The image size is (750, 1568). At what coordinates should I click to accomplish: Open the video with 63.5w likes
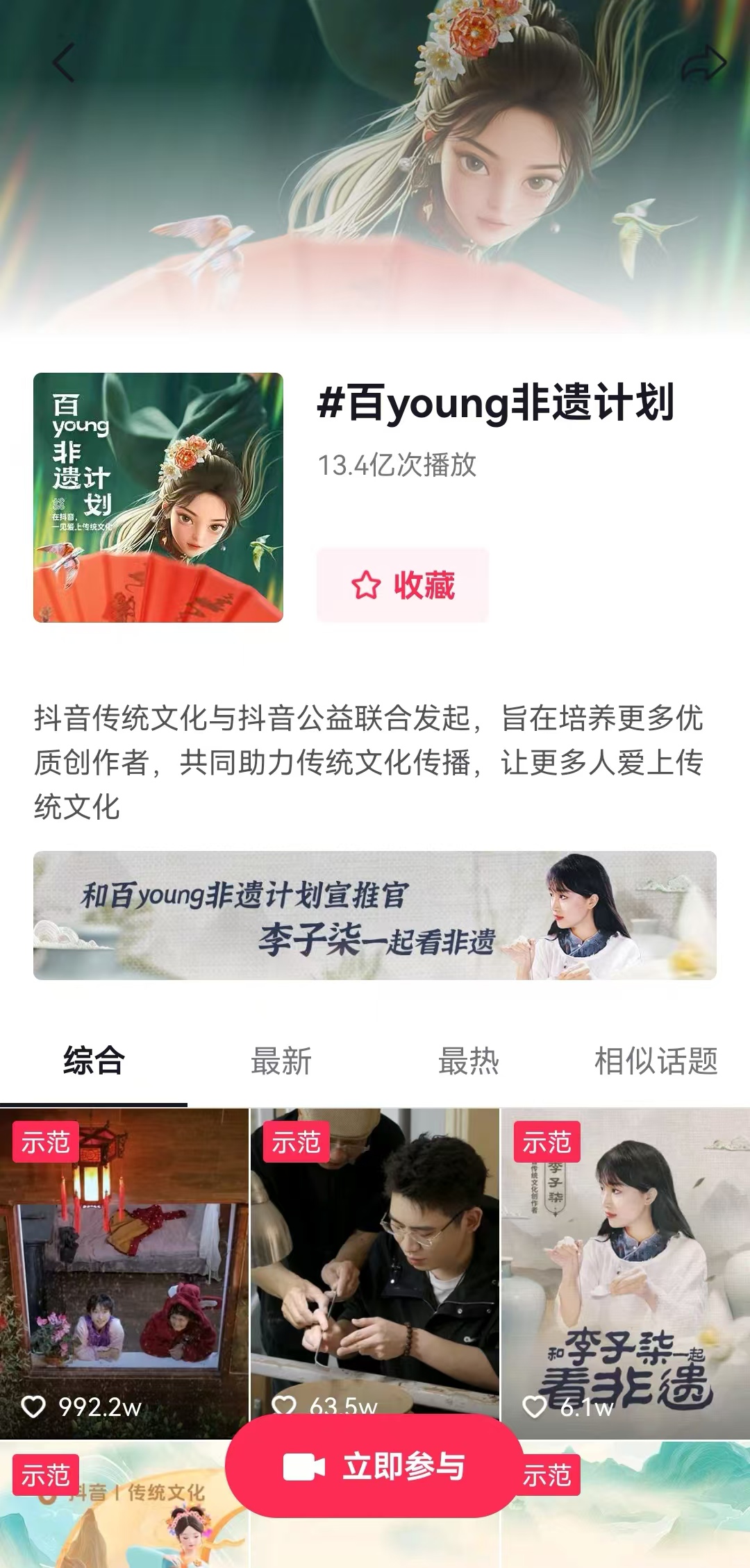[375, 1260]
